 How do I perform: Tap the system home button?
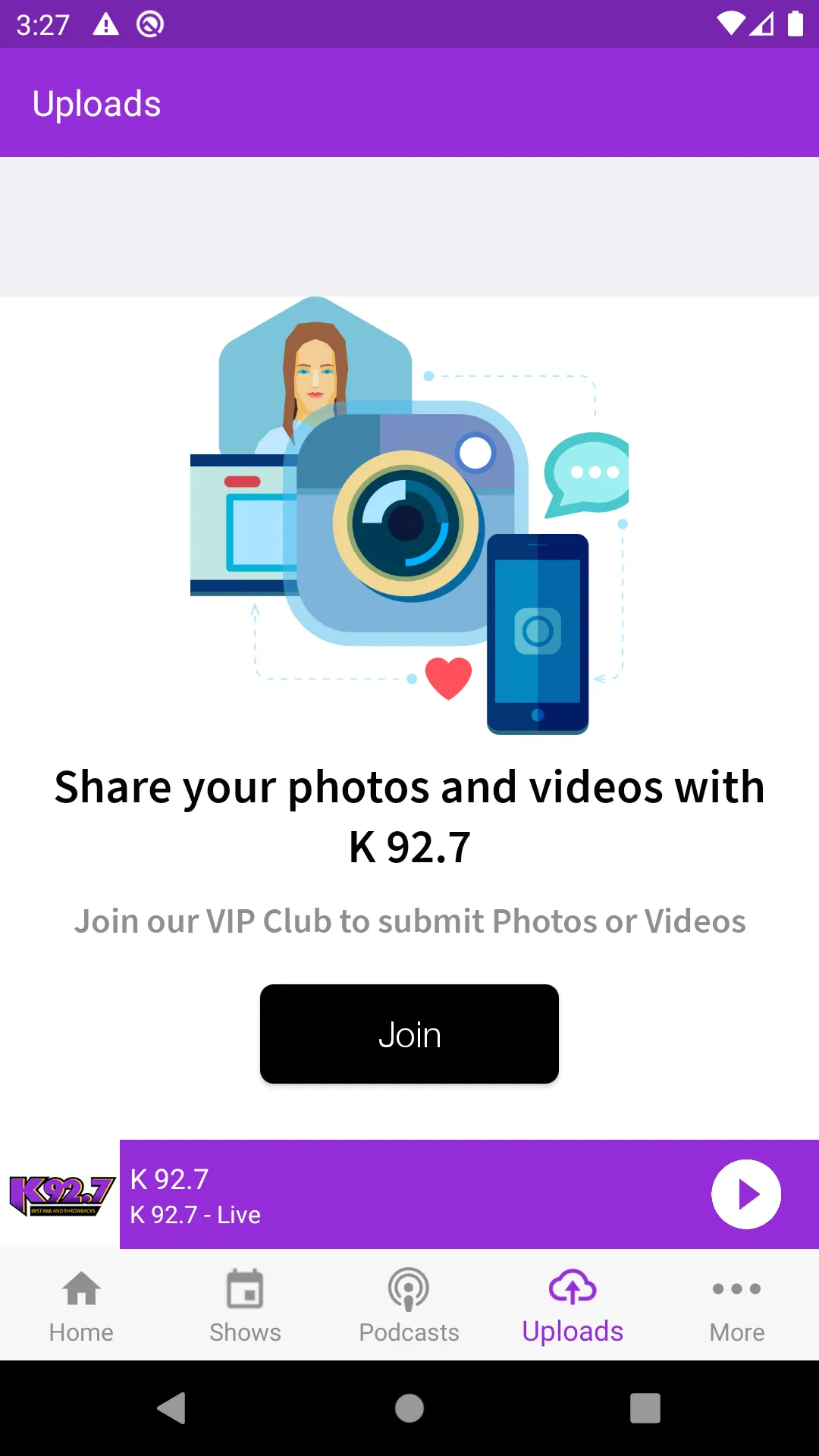409,1408
